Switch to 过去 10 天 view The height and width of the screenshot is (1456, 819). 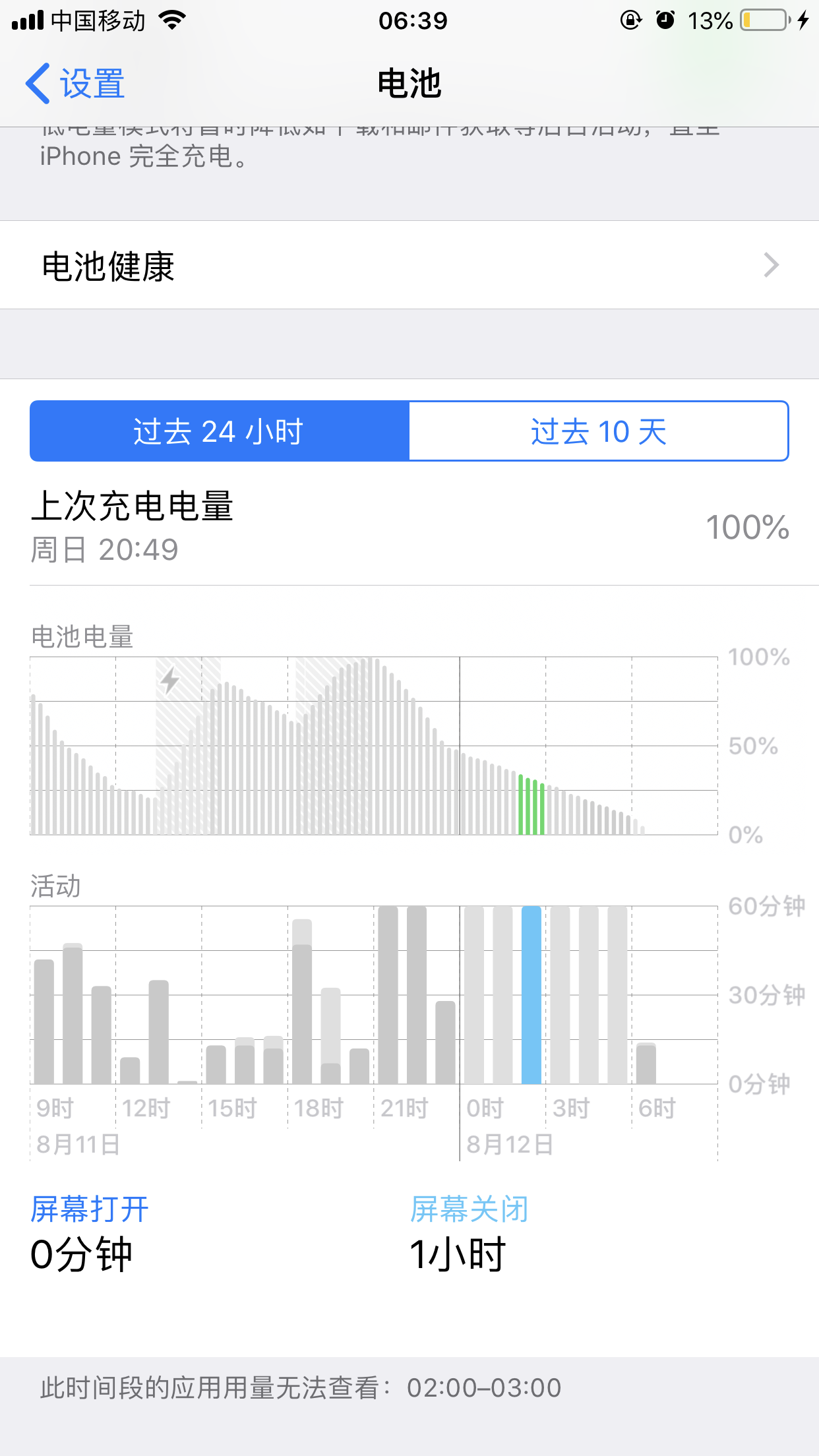(x=598, y=431)
